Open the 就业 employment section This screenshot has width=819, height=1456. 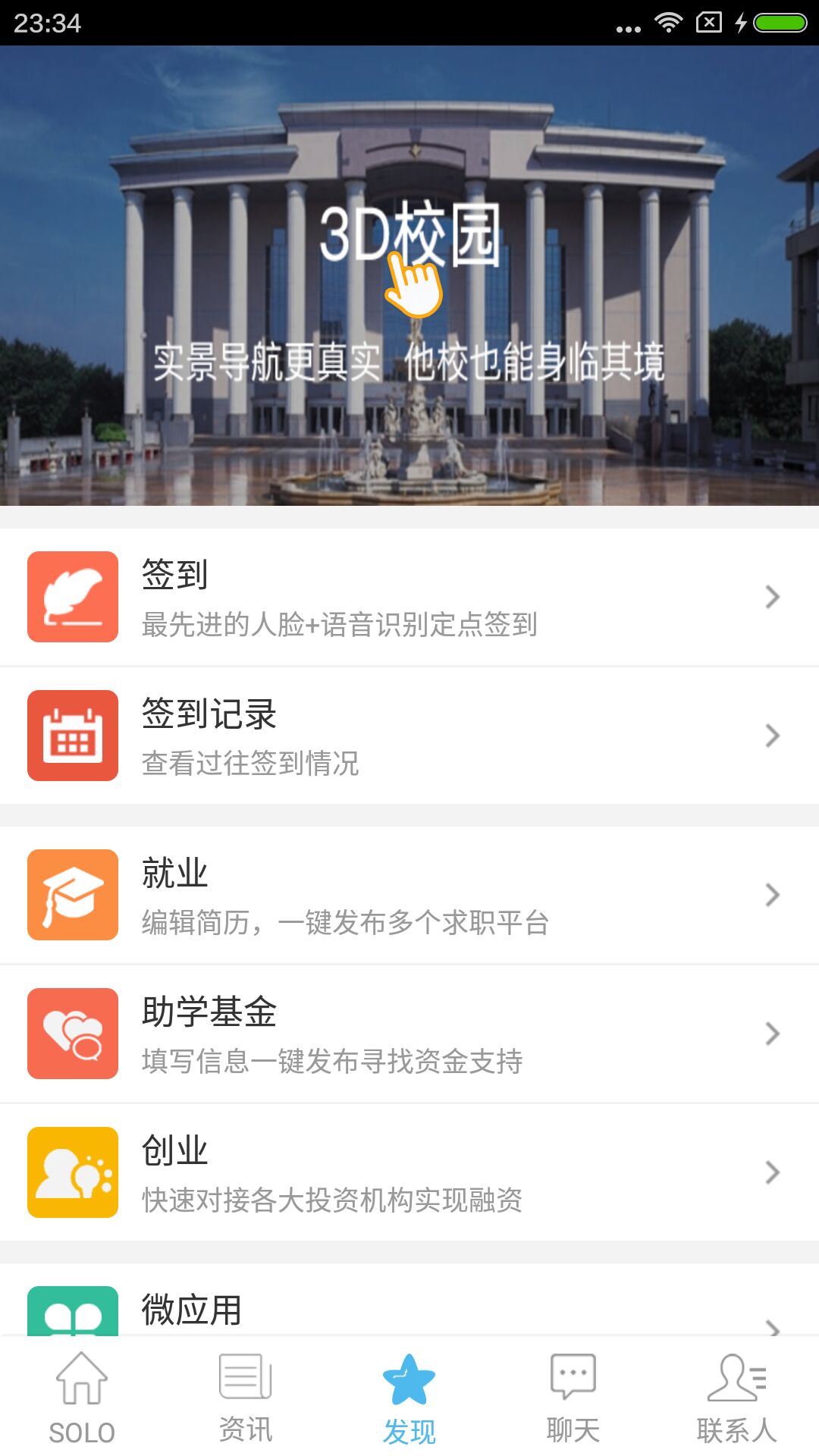click(409, 895)
